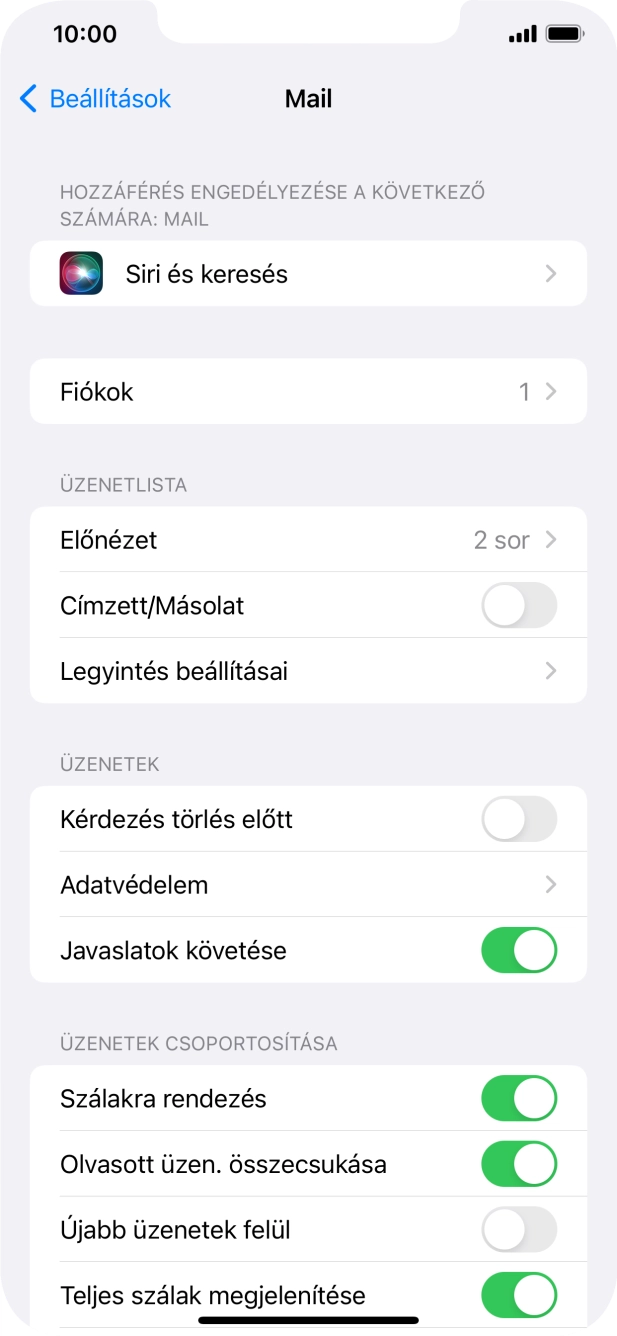Toggle Olvasott üzen. összecsukása off

pyautogui.click(x=518, y=1164)
